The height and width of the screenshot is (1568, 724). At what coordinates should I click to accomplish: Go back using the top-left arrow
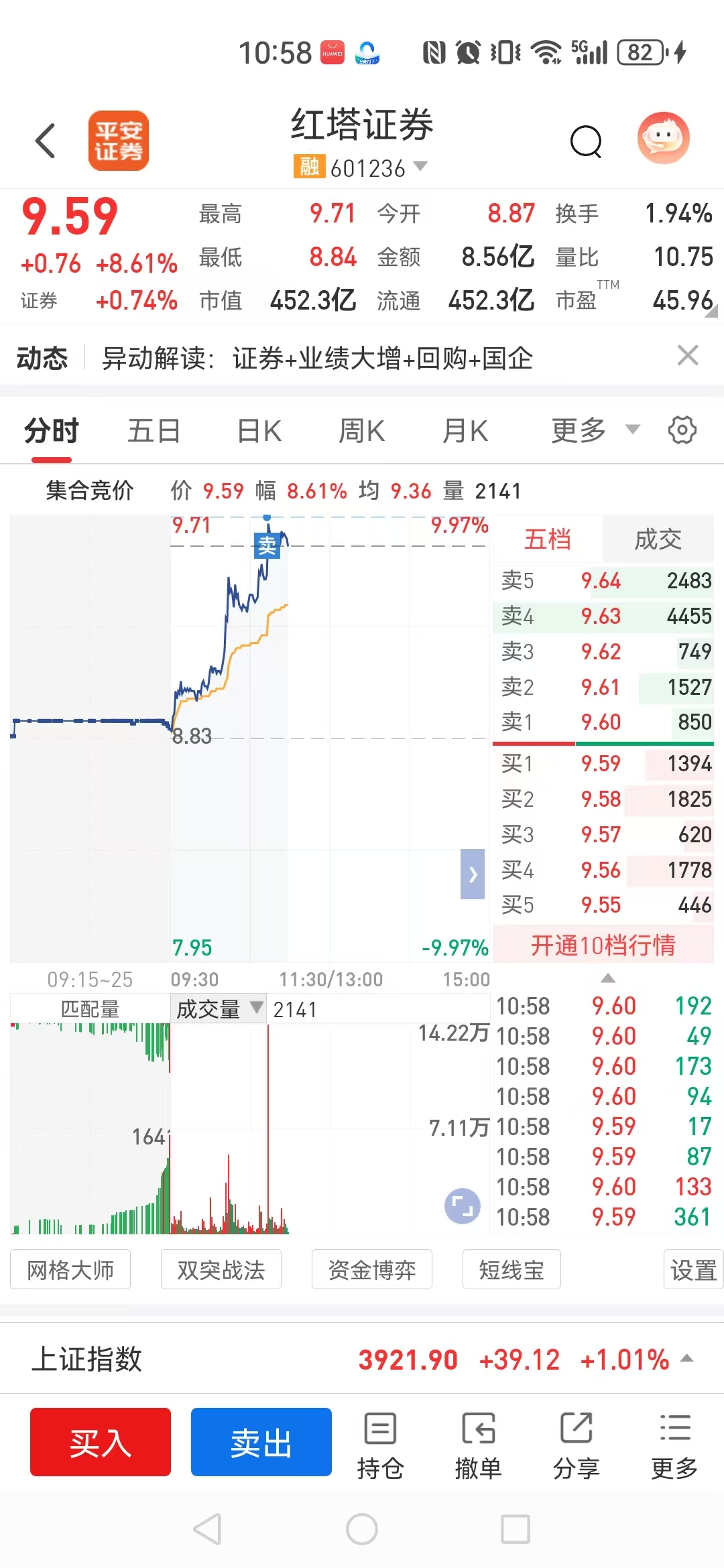point(46,141)
